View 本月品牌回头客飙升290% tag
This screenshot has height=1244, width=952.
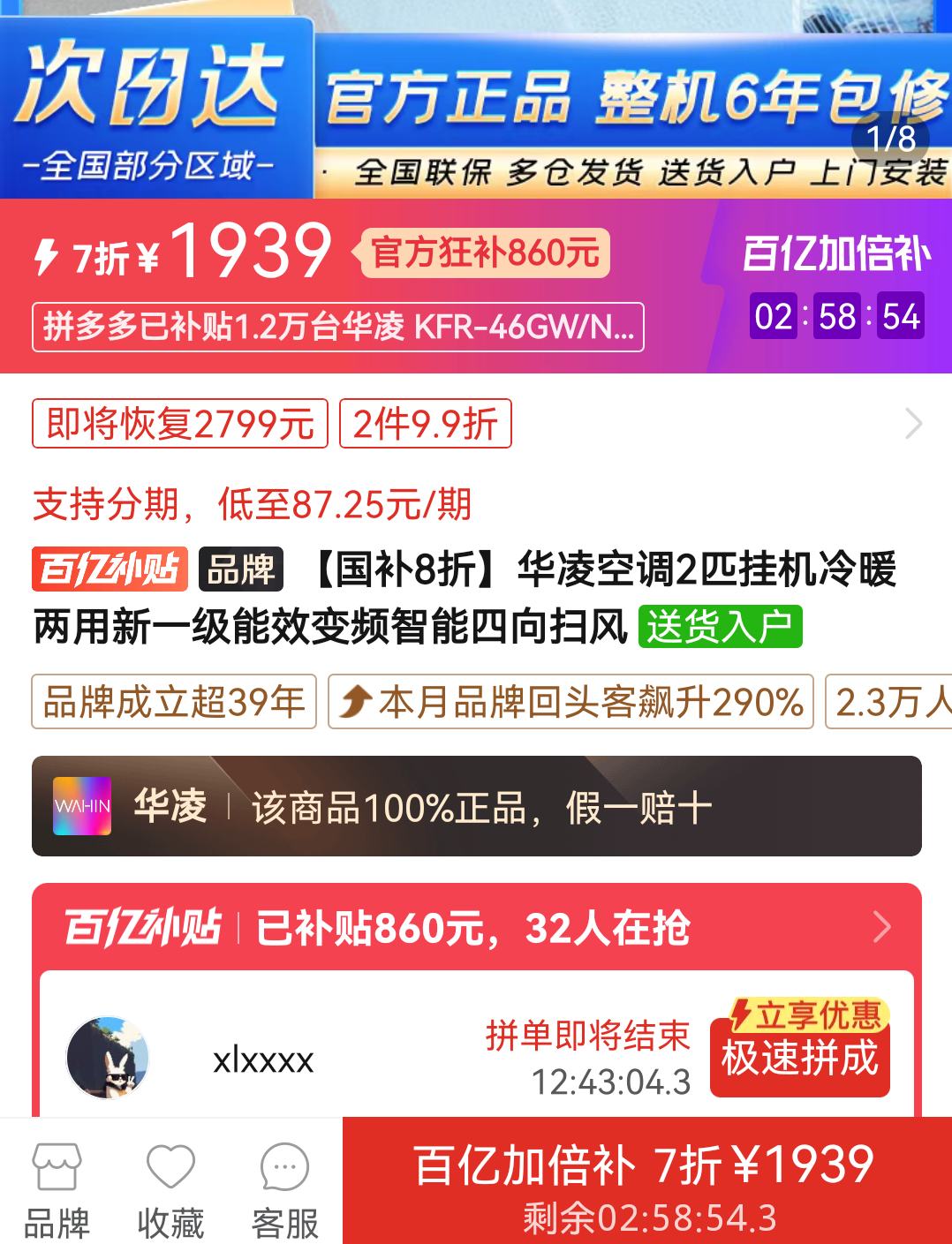pyautogui.click(x=570, y=702)
